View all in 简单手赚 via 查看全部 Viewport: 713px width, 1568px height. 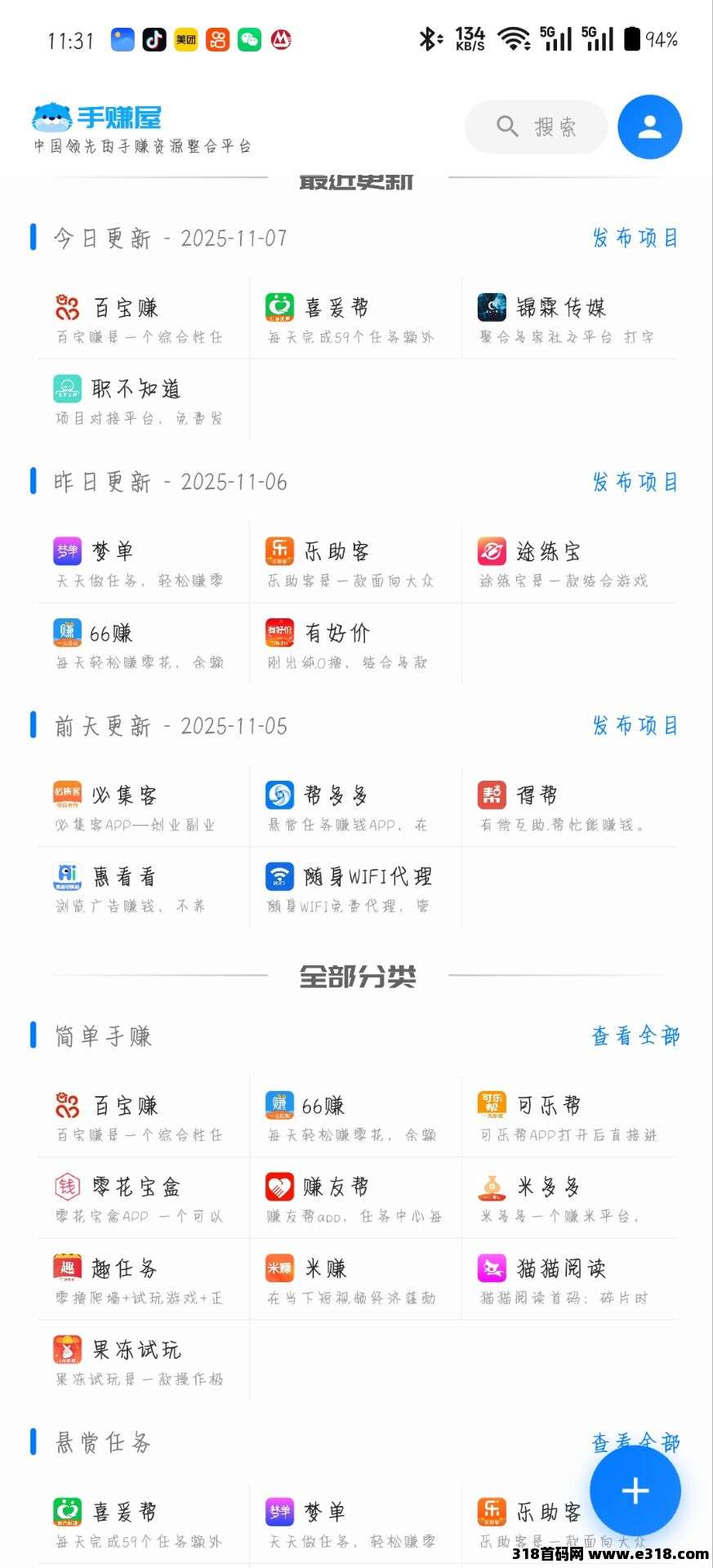tap(635, 1036)
